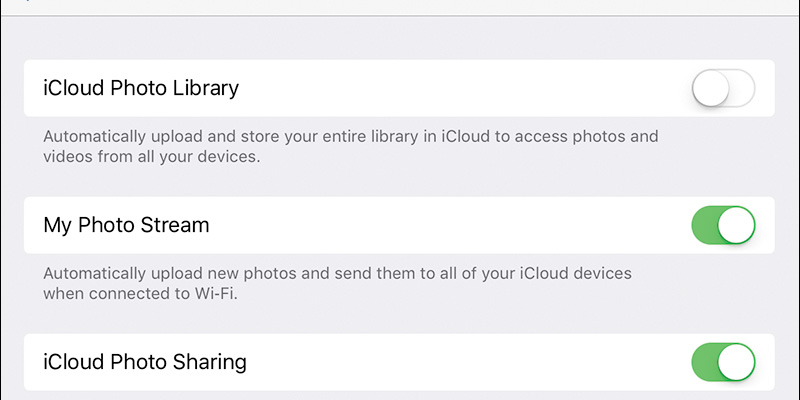Enable iCloud Photo Library switch
The width and height of the screenshot is (800, 400).
click(x=723, y=91)
